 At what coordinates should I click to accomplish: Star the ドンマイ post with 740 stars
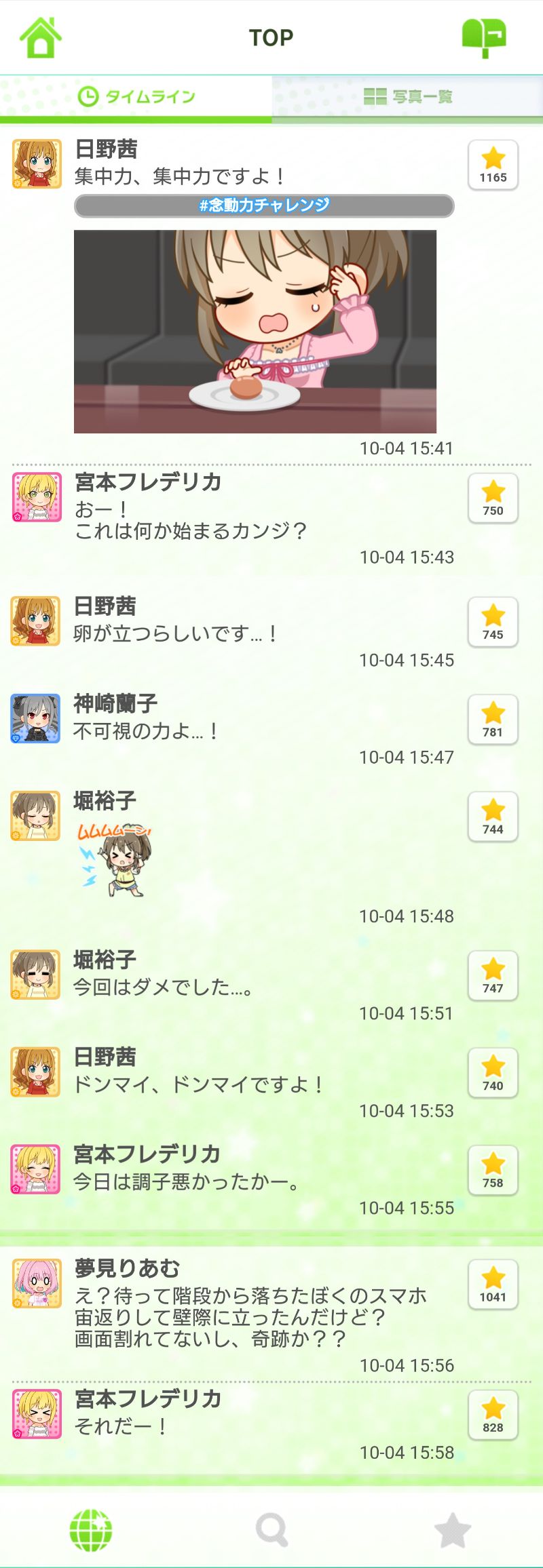pyautogui.click(x=493, y=1073)
